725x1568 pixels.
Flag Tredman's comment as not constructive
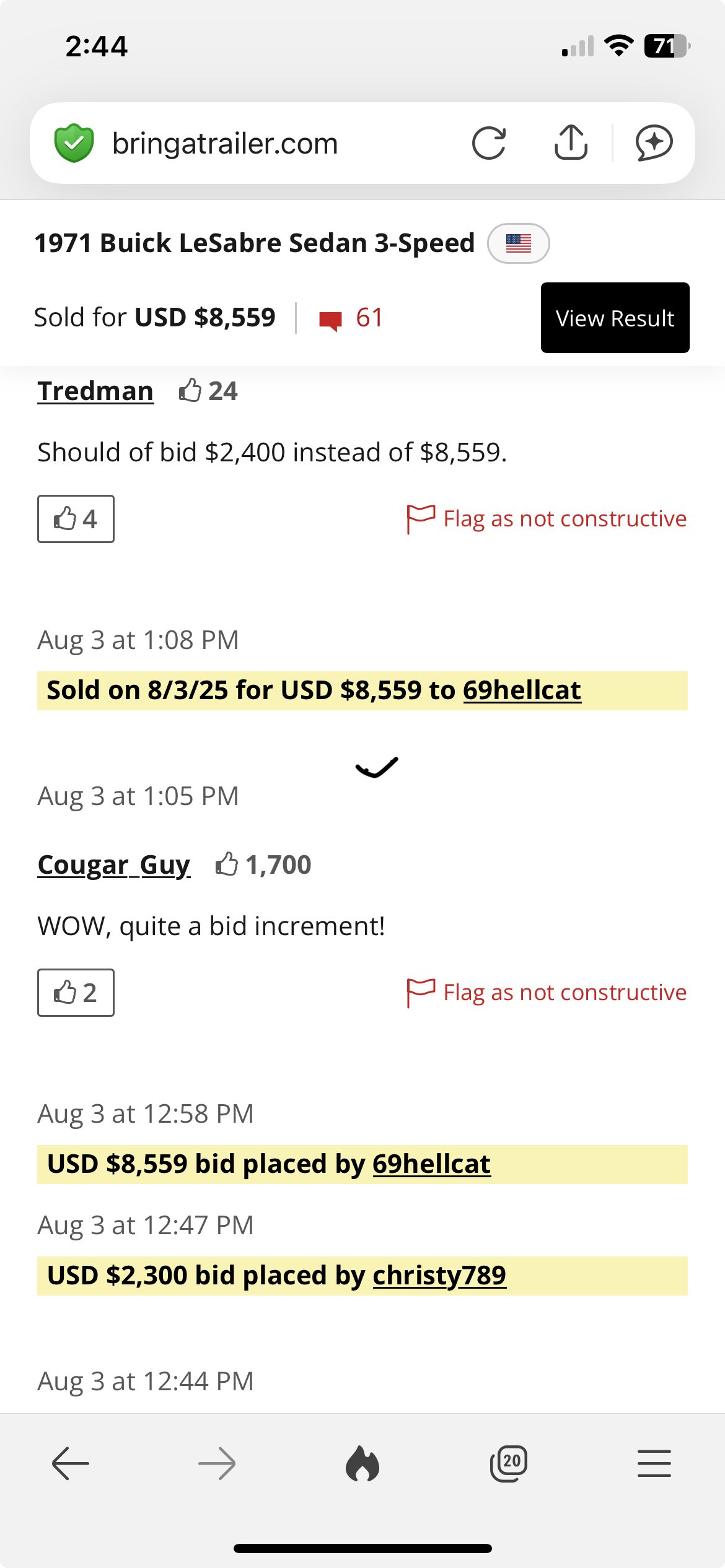click(x=547, y=519)
